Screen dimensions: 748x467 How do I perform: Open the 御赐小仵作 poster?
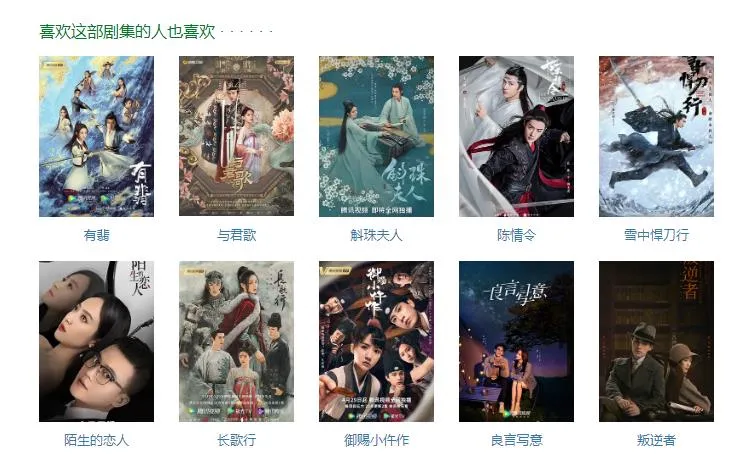[376, 341]
